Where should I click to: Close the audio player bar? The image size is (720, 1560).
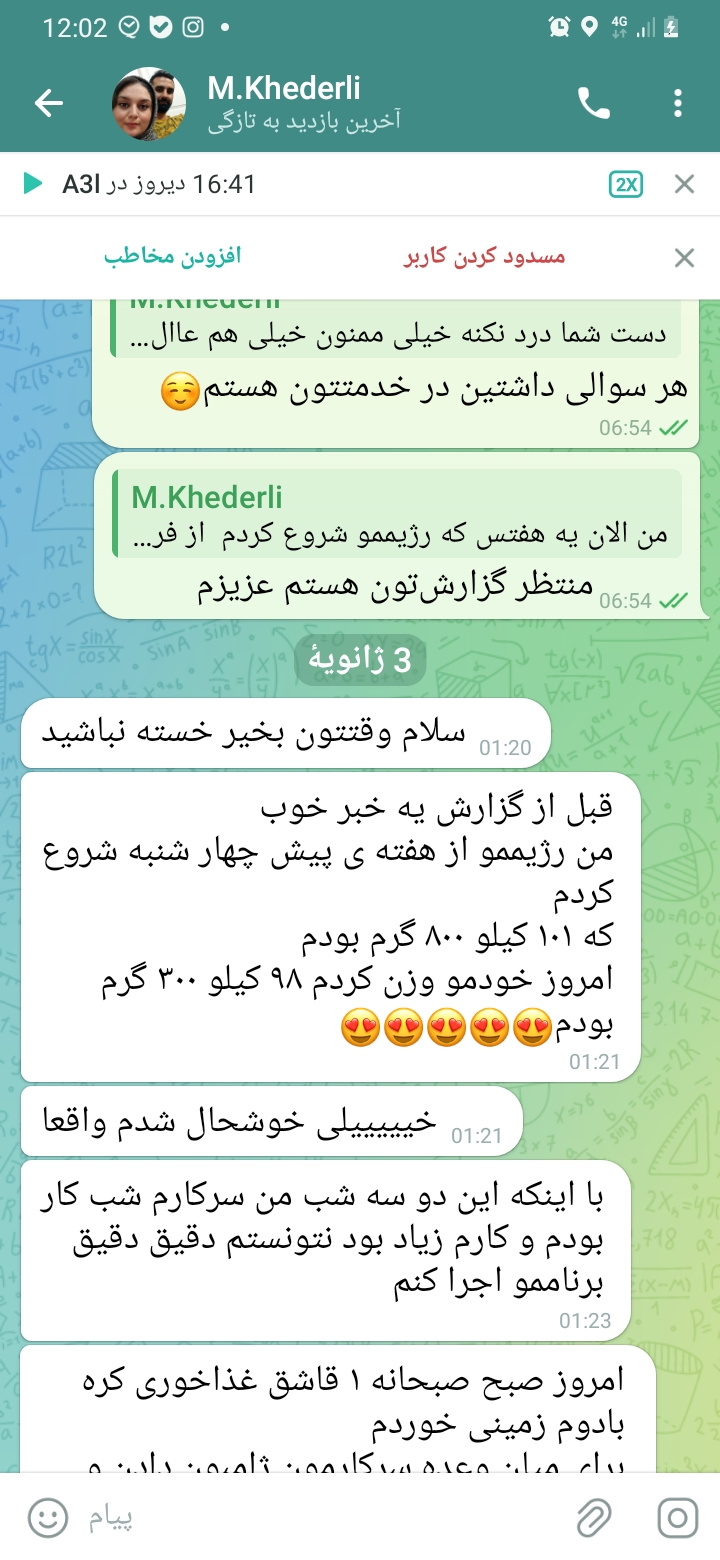click(x=684, y=184)
